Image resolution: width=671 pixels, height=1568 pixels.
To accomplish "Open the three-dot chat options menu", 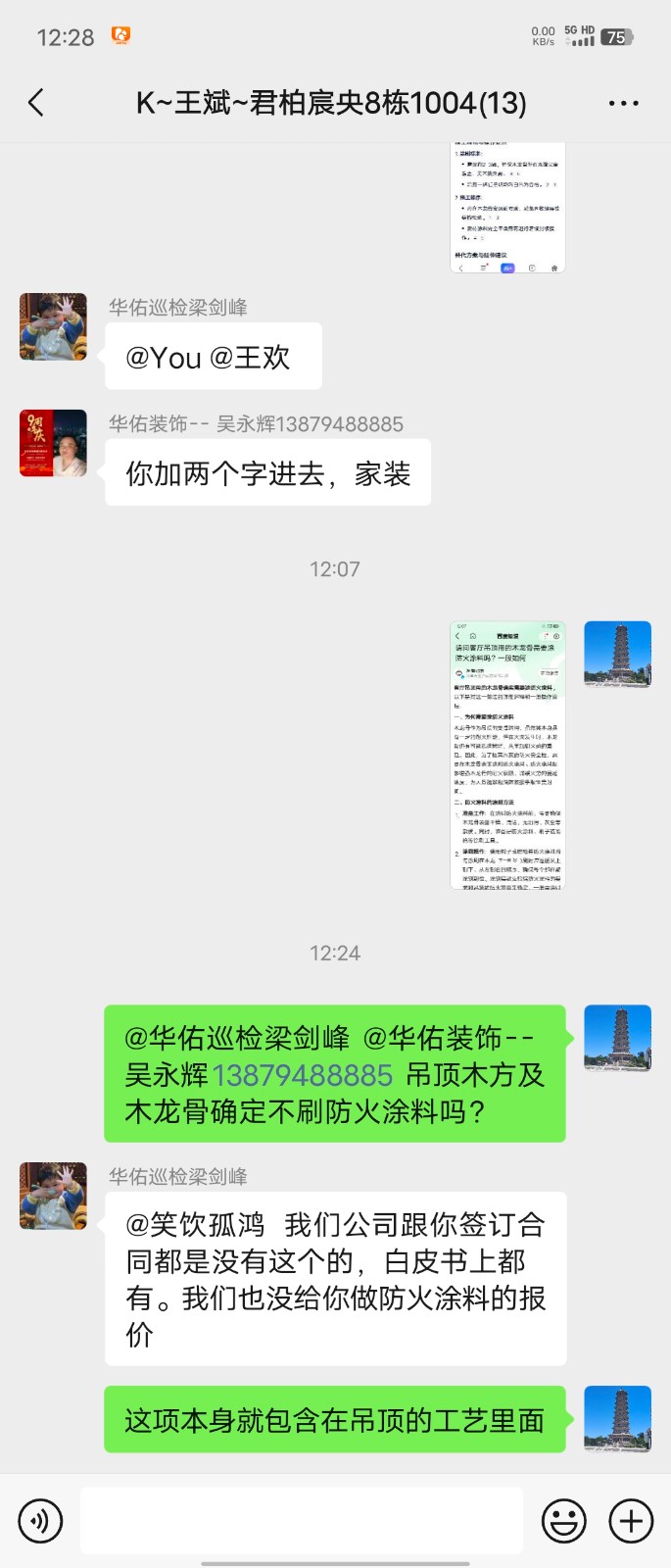I will click(x=623, y=103).
